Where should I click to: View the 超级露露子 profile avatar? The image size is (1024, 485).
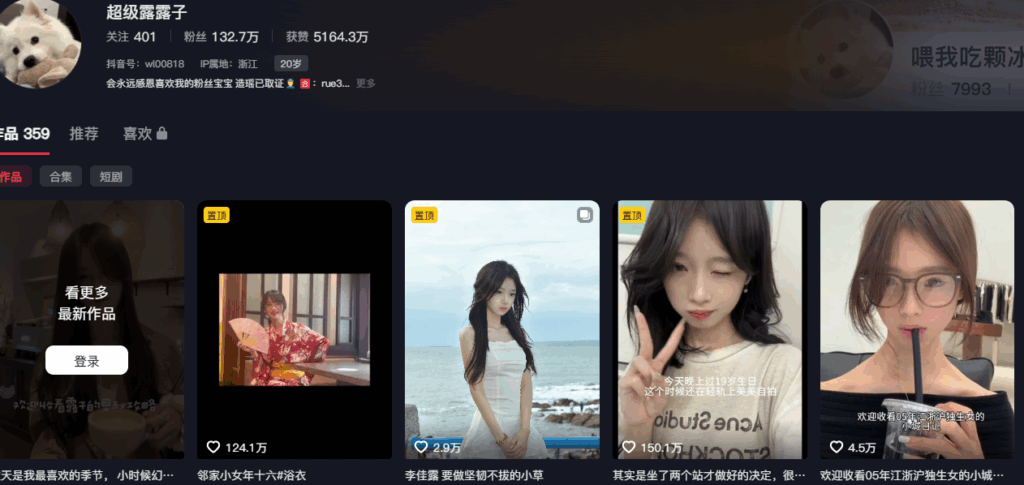click(x=38, y=42)
